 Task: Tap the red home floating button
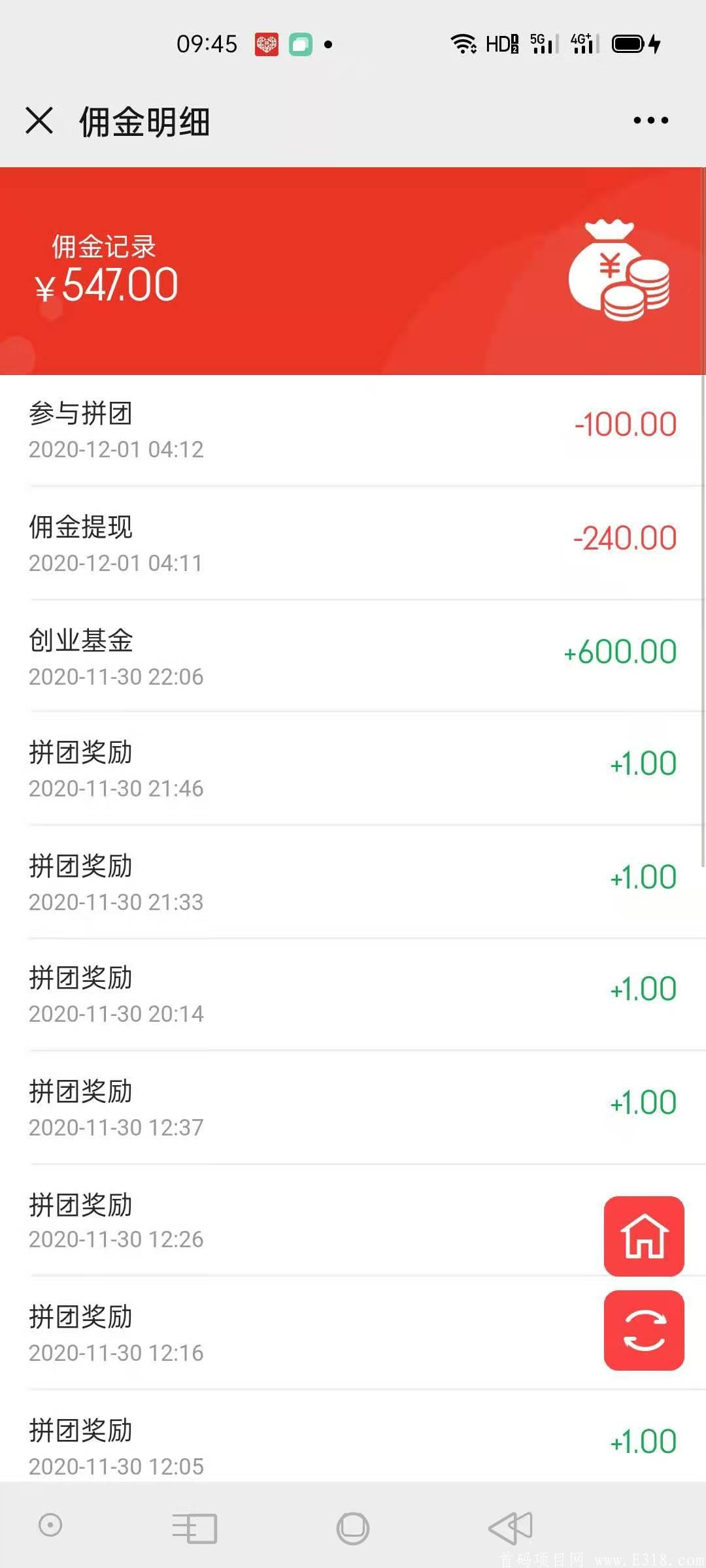pos(643,1237)
